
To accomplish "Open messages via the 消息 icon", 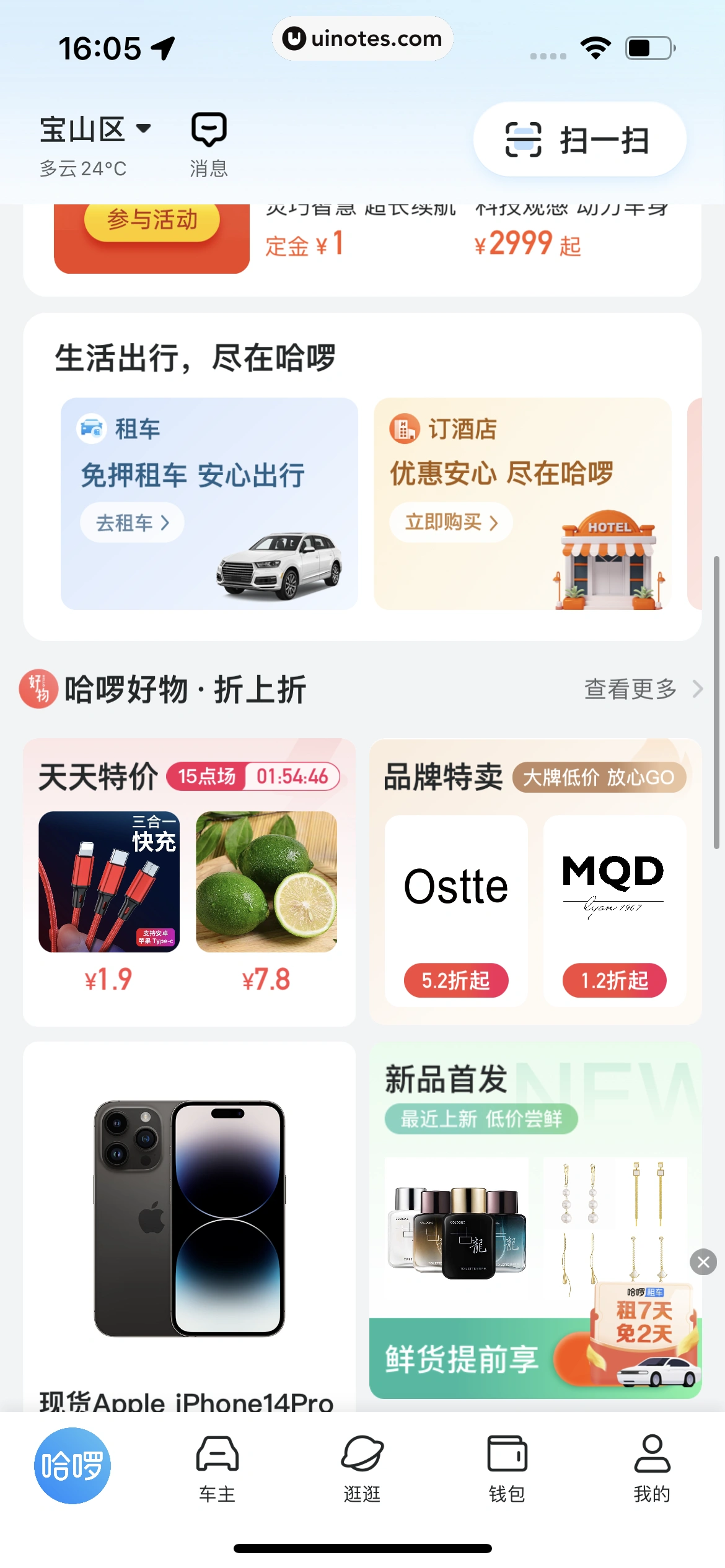I will pyautogui.click(x=209, y=131).
